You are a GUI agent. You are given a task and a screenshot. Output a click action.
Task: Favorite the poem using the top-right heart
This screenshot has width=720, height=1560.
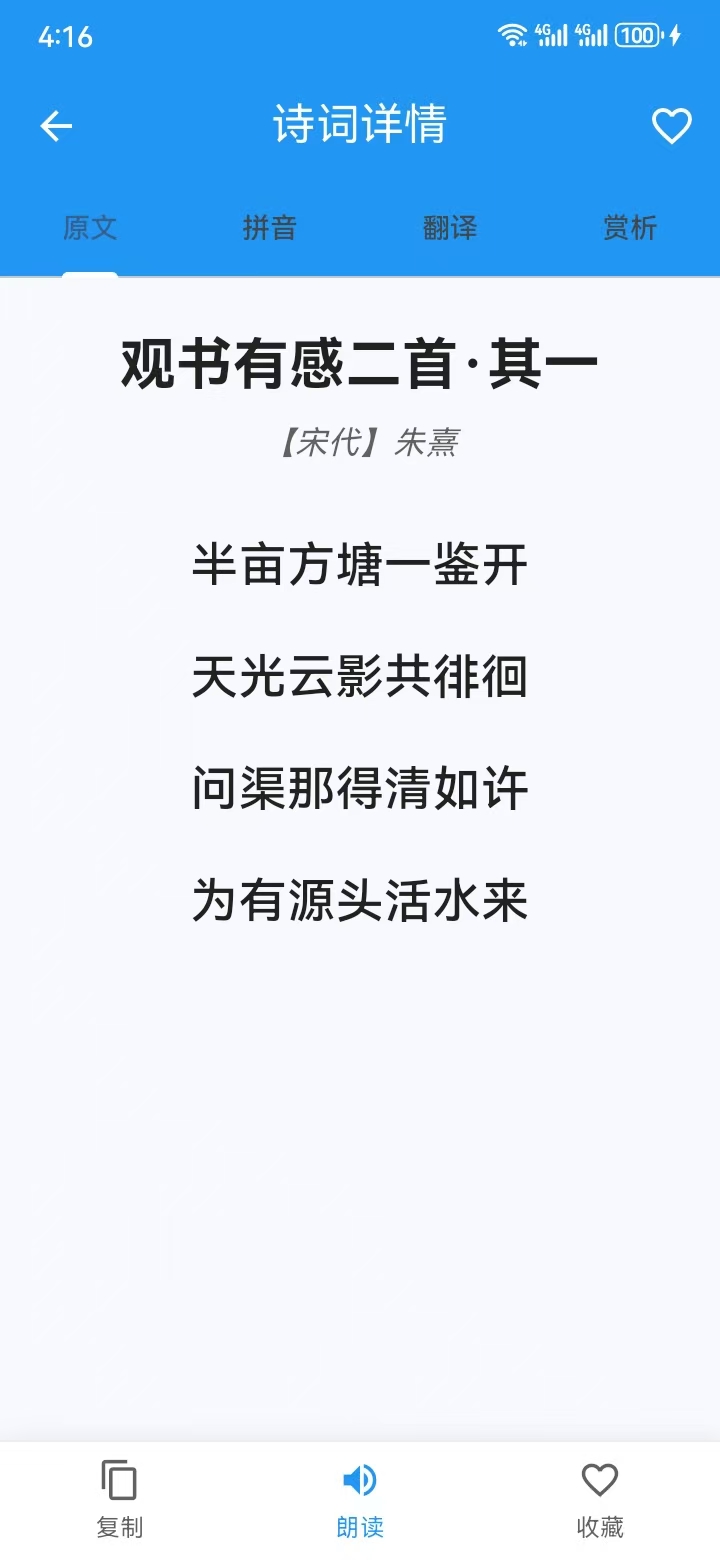(x=670, y=125)
